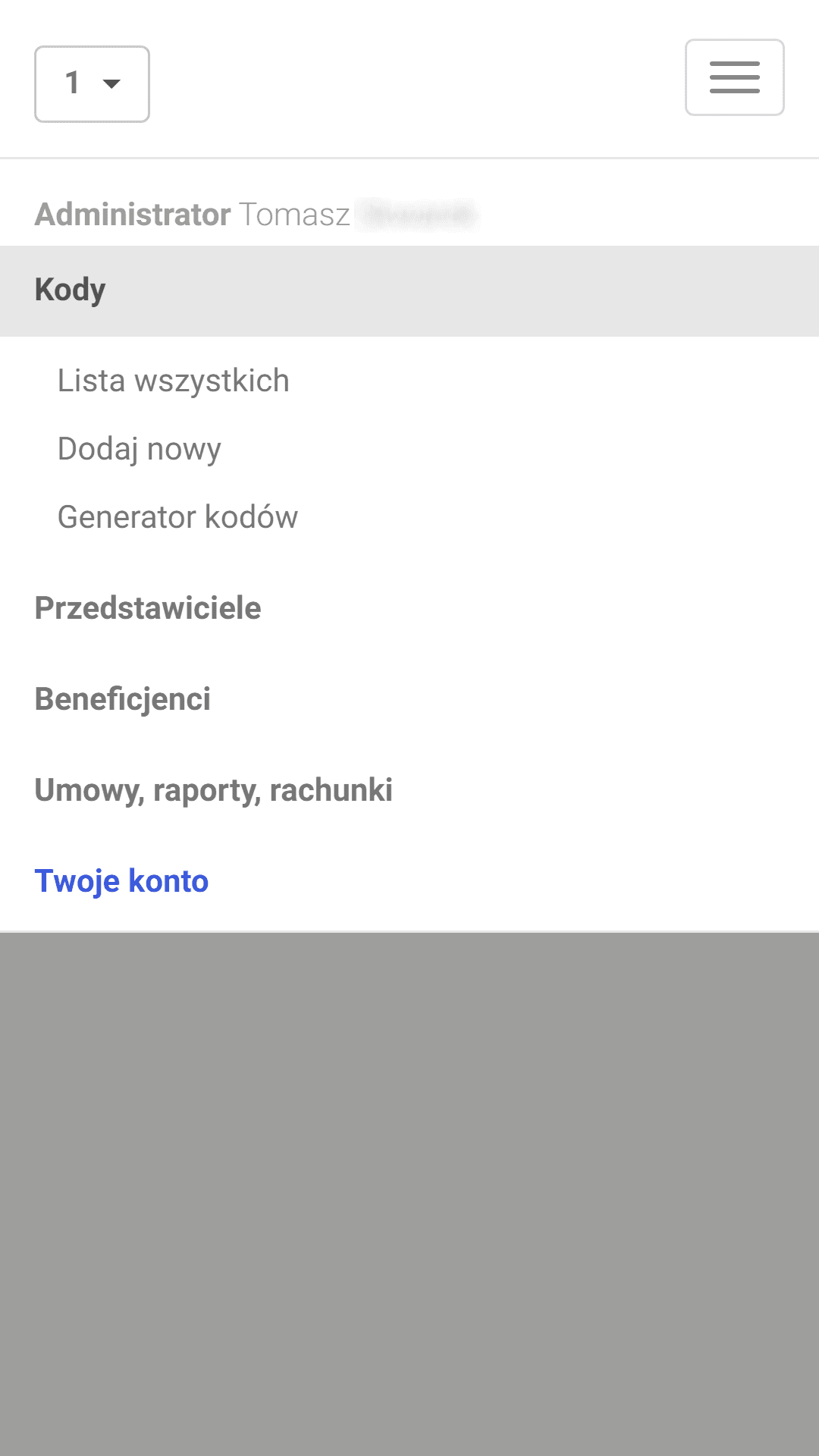The image size is (819, 1456).
Task: Open the dropdown showing 1
Action: 92,84
